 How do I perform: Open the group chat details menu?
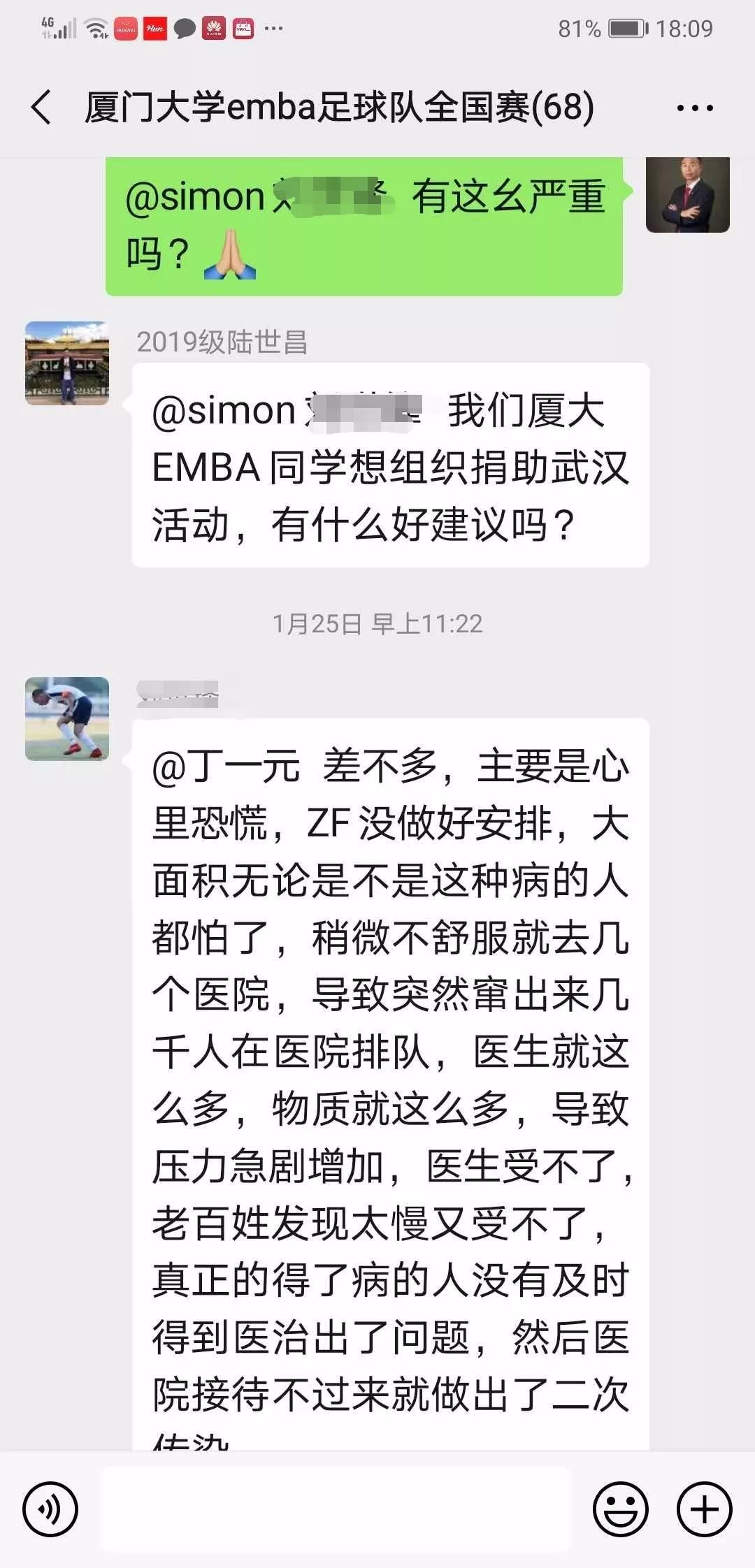695,108
